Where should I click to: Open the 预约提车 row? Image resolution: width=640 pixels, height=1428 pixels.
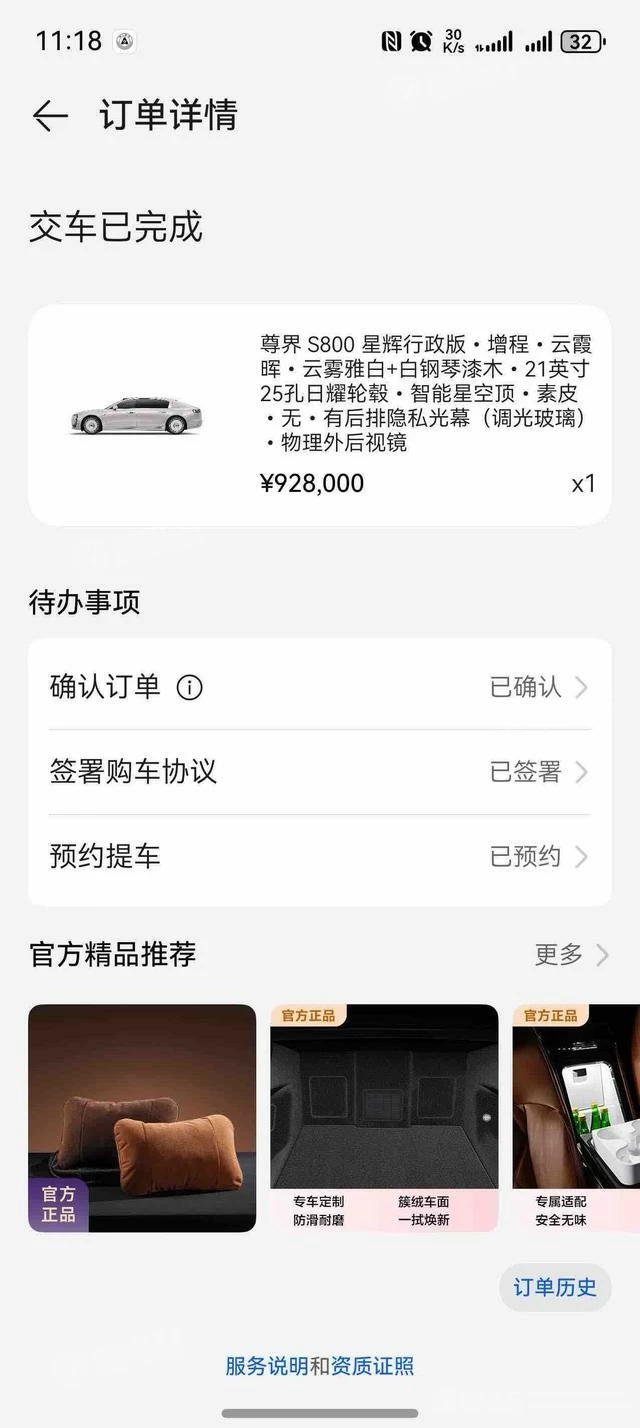[319, 857]
